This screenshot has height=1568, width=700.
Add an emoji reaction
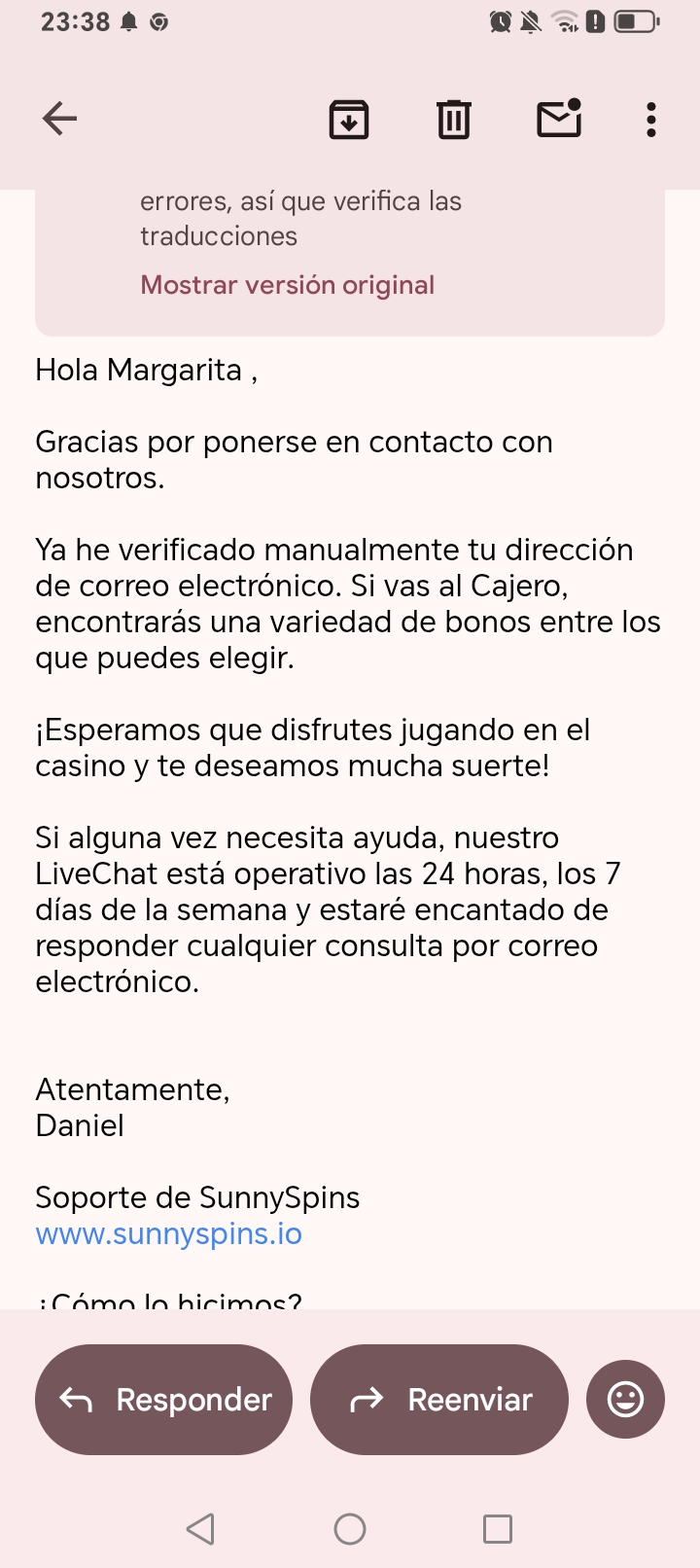click(x=625, y=1399)
